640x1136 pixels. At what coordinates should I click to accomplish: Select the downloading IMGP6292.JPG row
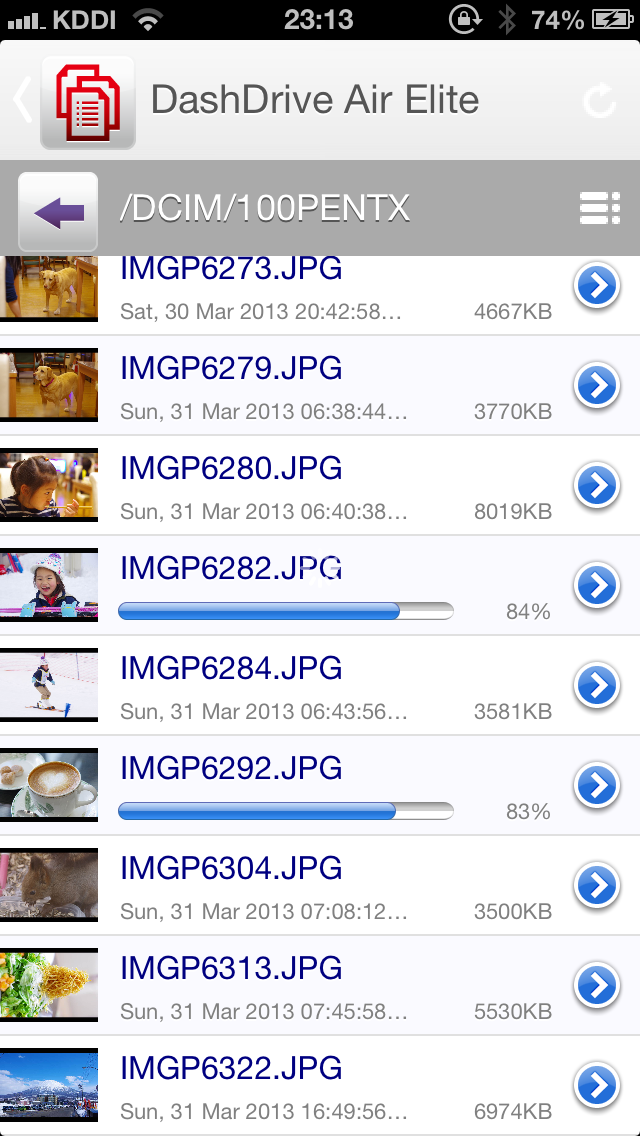[300, 786]
